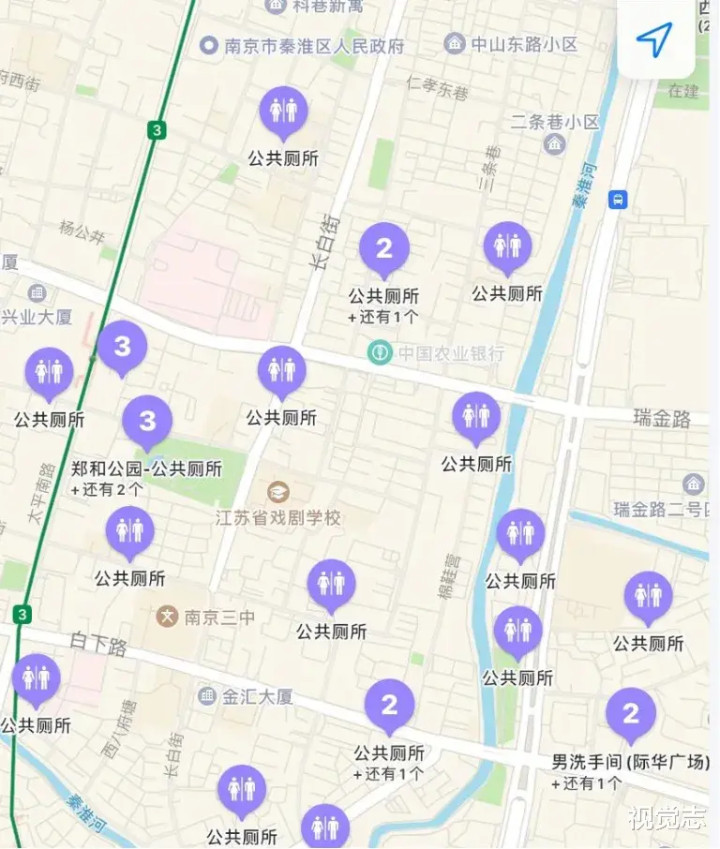
Task: Select the 南京三中 school marker
Action: tap(167, 616)
